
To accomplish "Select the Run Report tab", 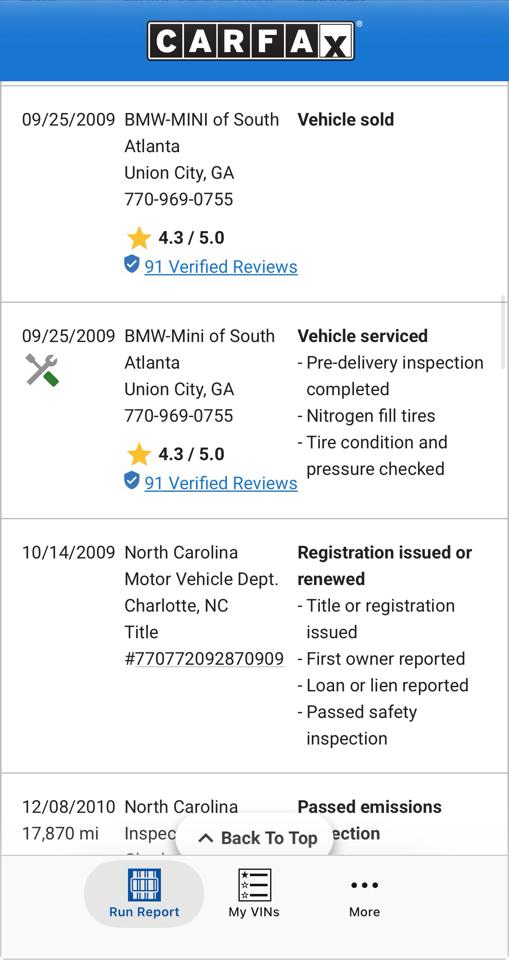I will 144,893.
